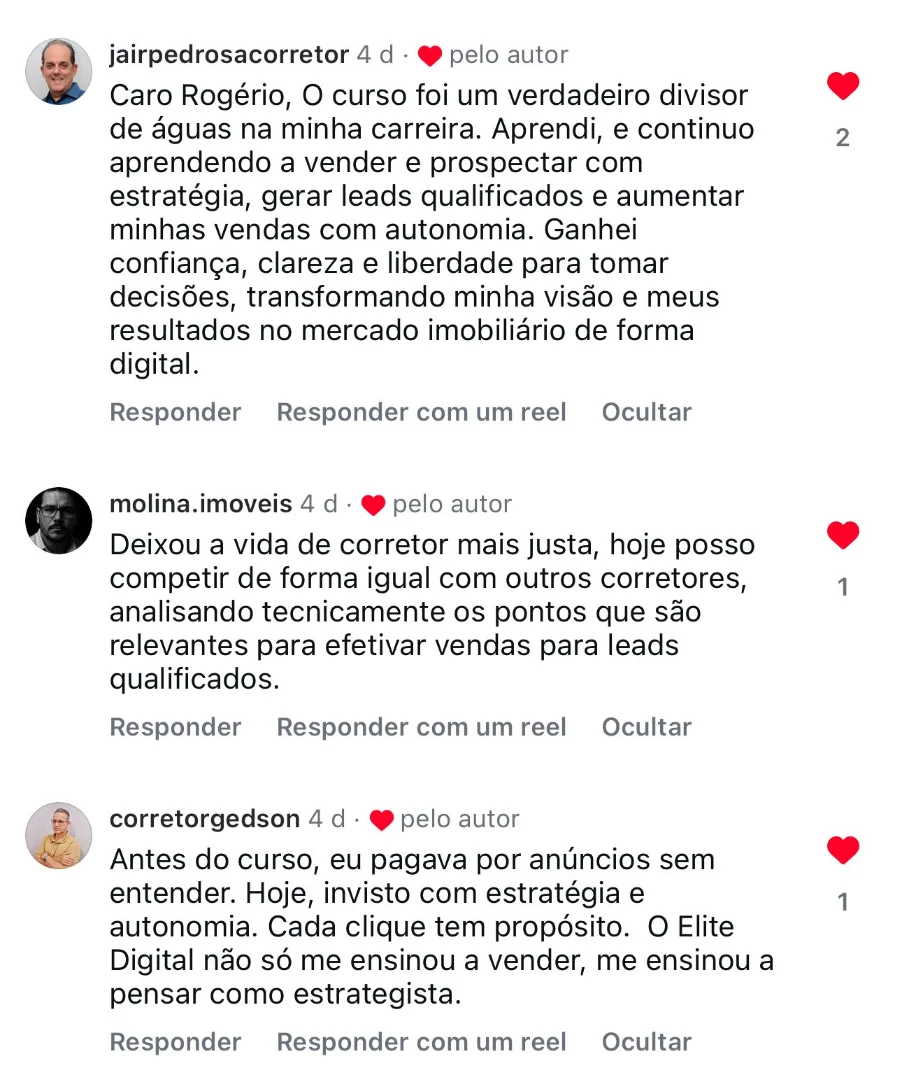Tap Ocultar under molina.imoveis's comment
This screenshot has height=1082, width=902.
[646, 727]
